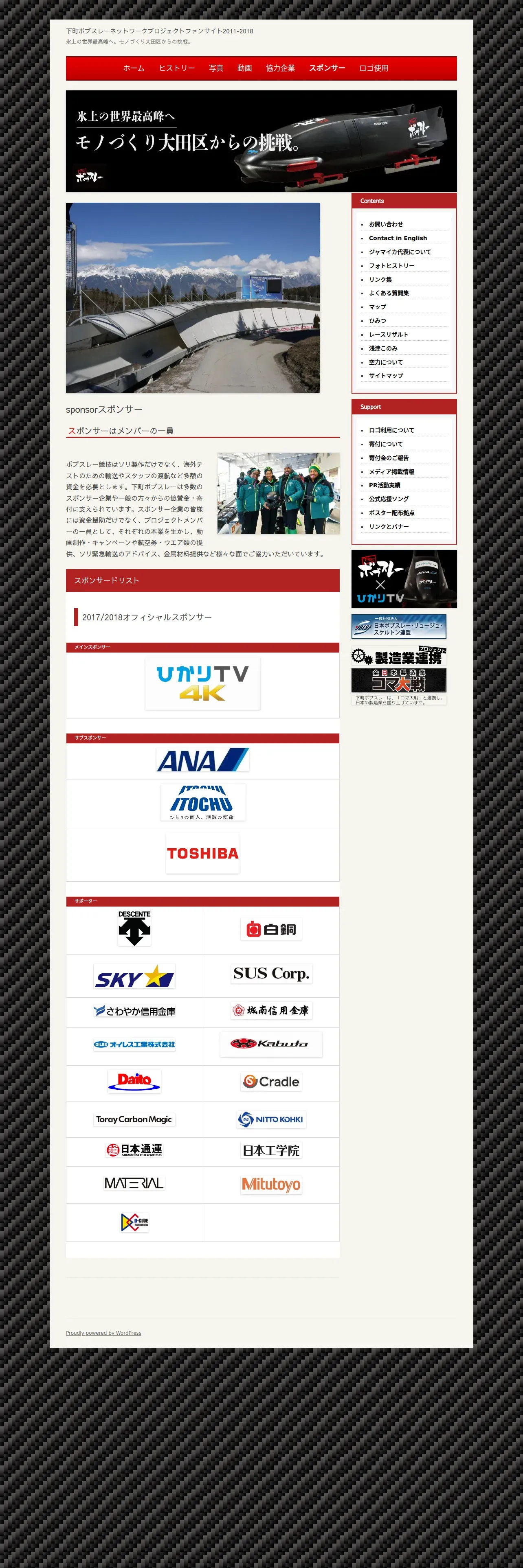Viewport: 523px width, 1568px height.
Task: Go to the 写真 tab
Action: (x=216, y=68)
